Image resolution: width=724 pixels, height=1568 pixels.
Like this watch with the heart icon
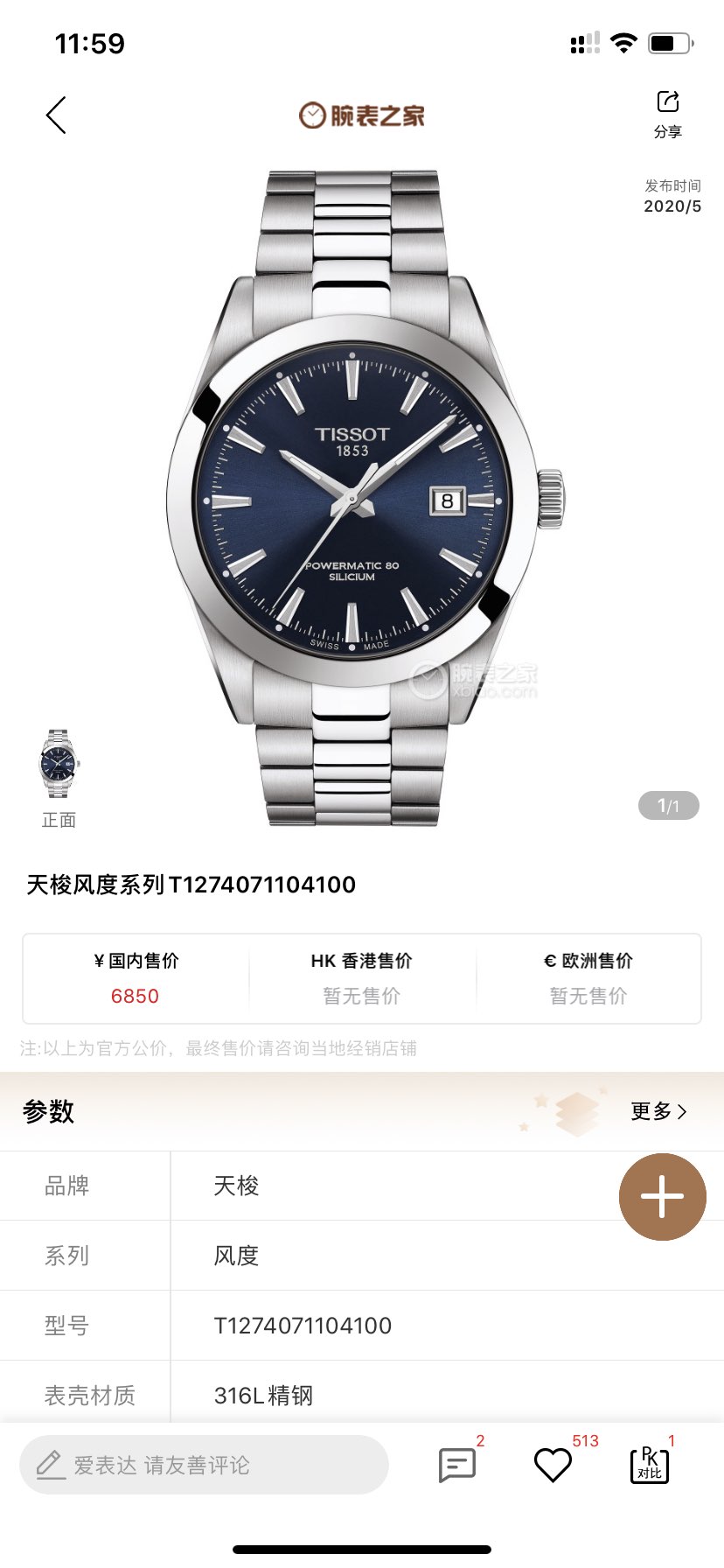pyautogui.click(x=553, y=1465)
